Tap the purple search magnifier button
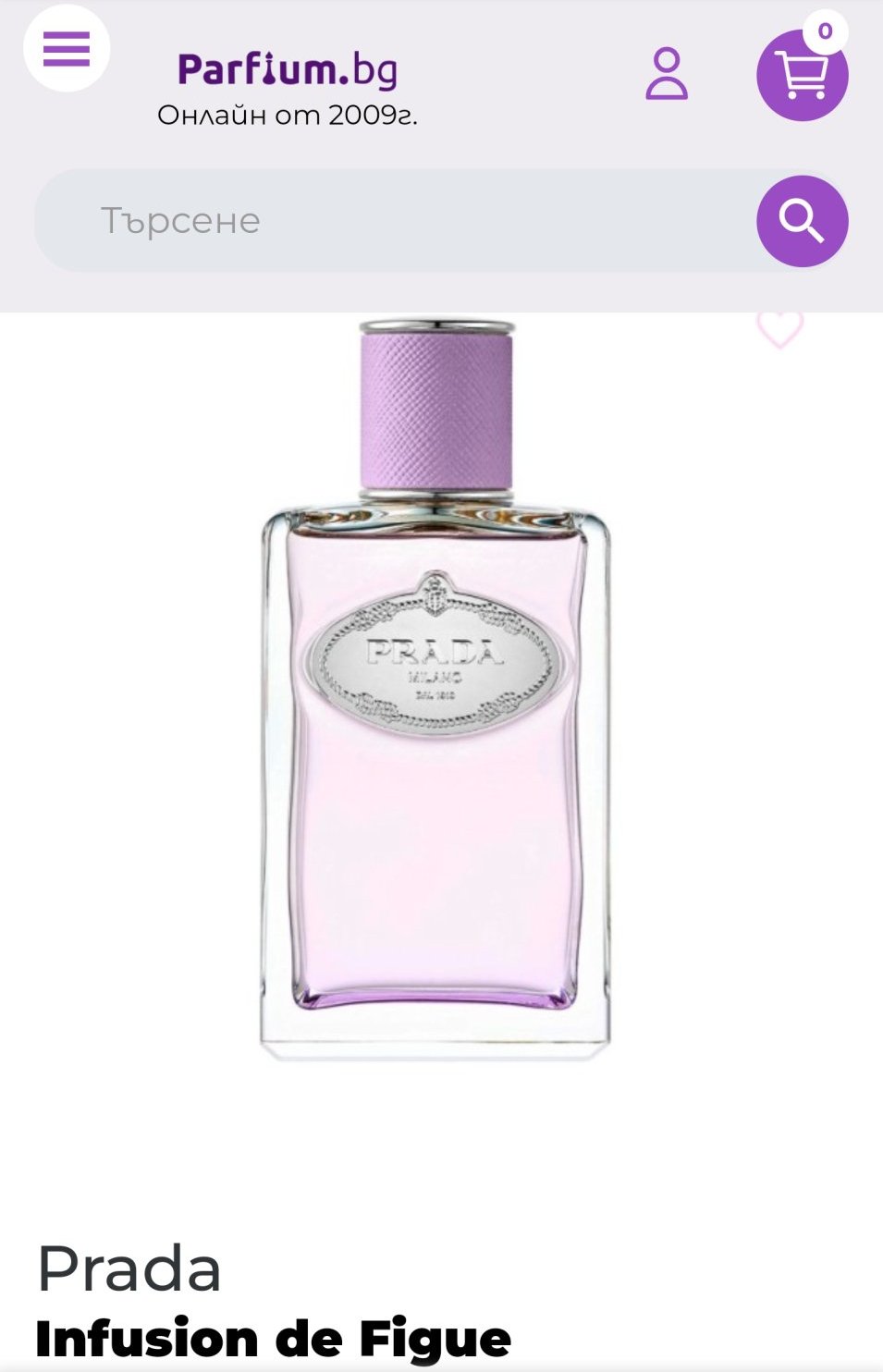The width and height of the screenshot is (883, 1372). tap(802, 222)
